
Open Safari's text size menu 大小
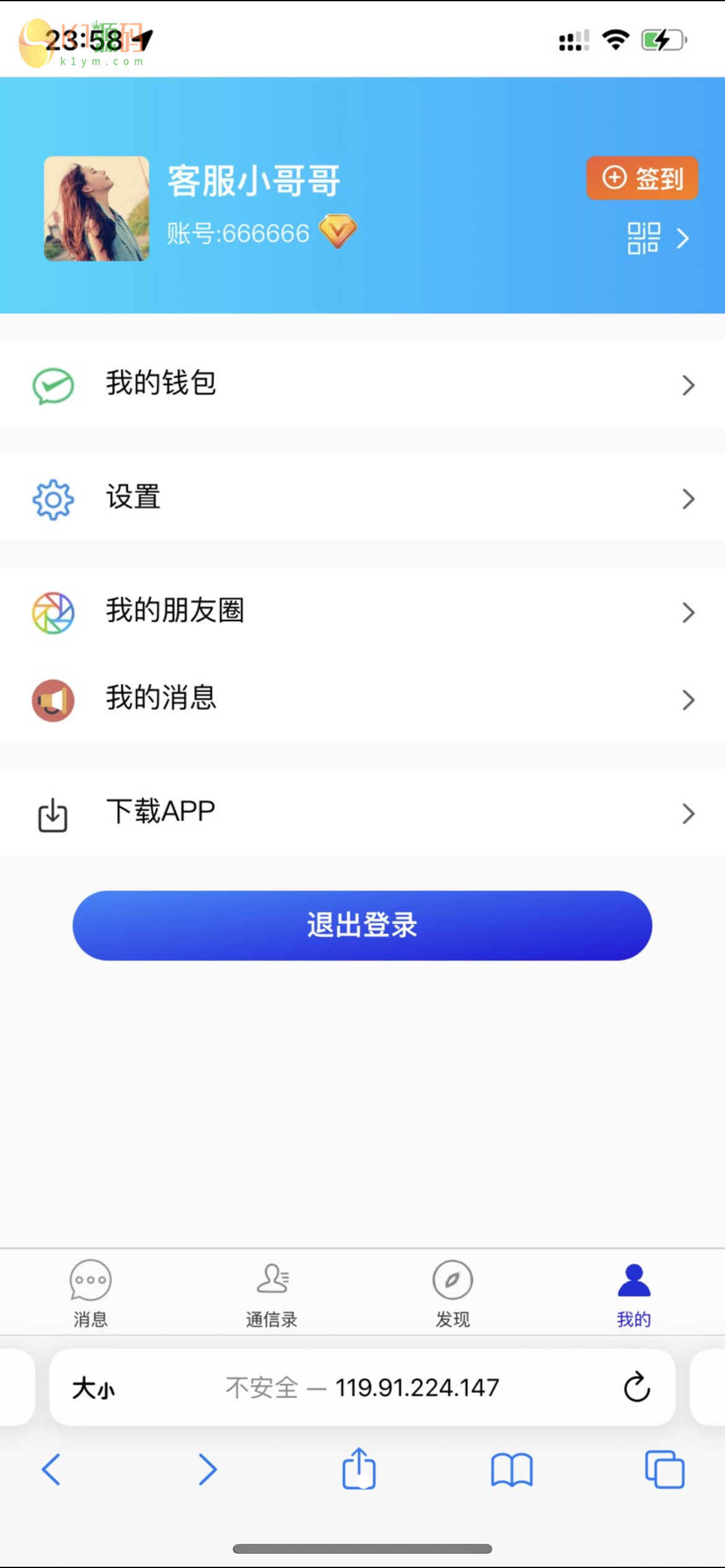pos(94,1388)
